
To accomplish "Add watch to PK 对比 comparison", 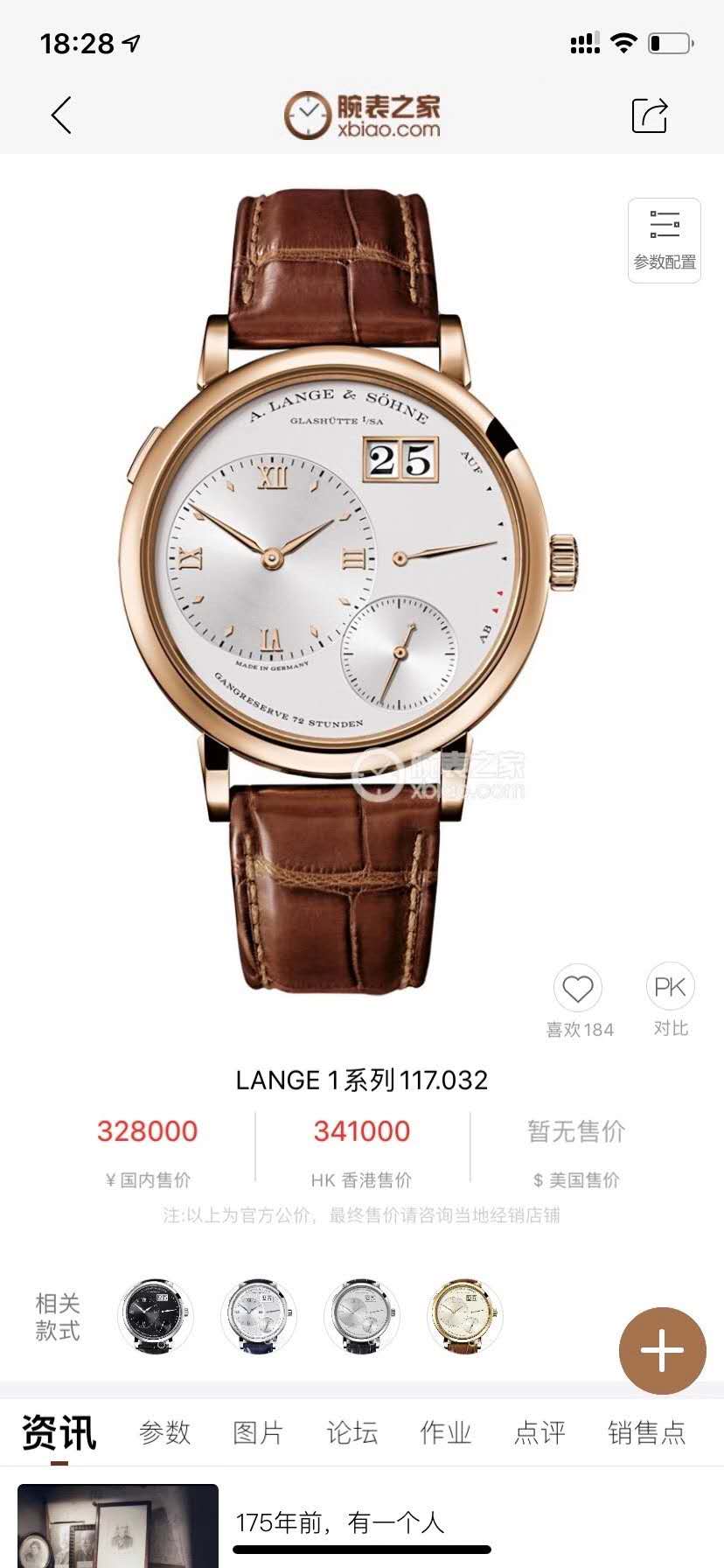I will pyautogui.click(x=670, y=988).
